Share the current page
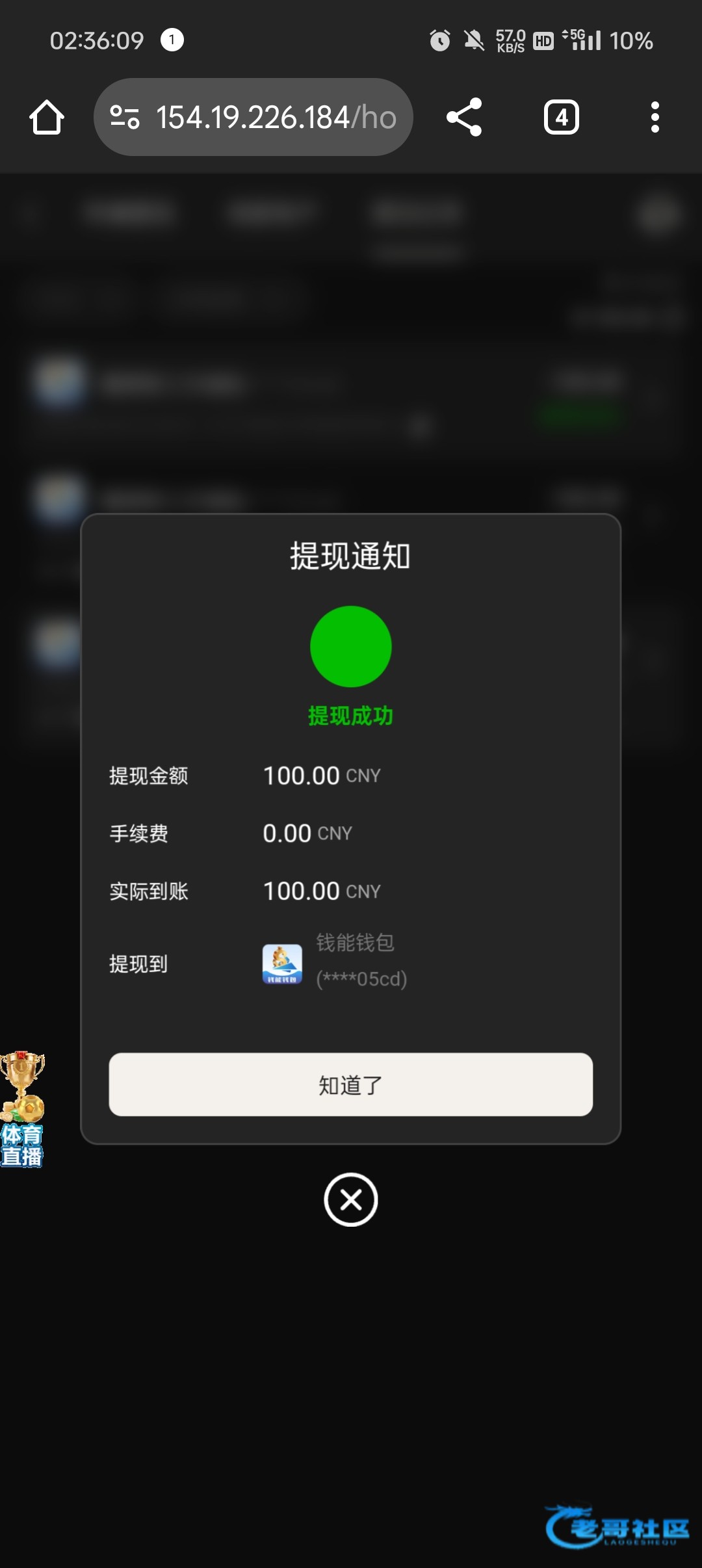 [x=464, y=117]
